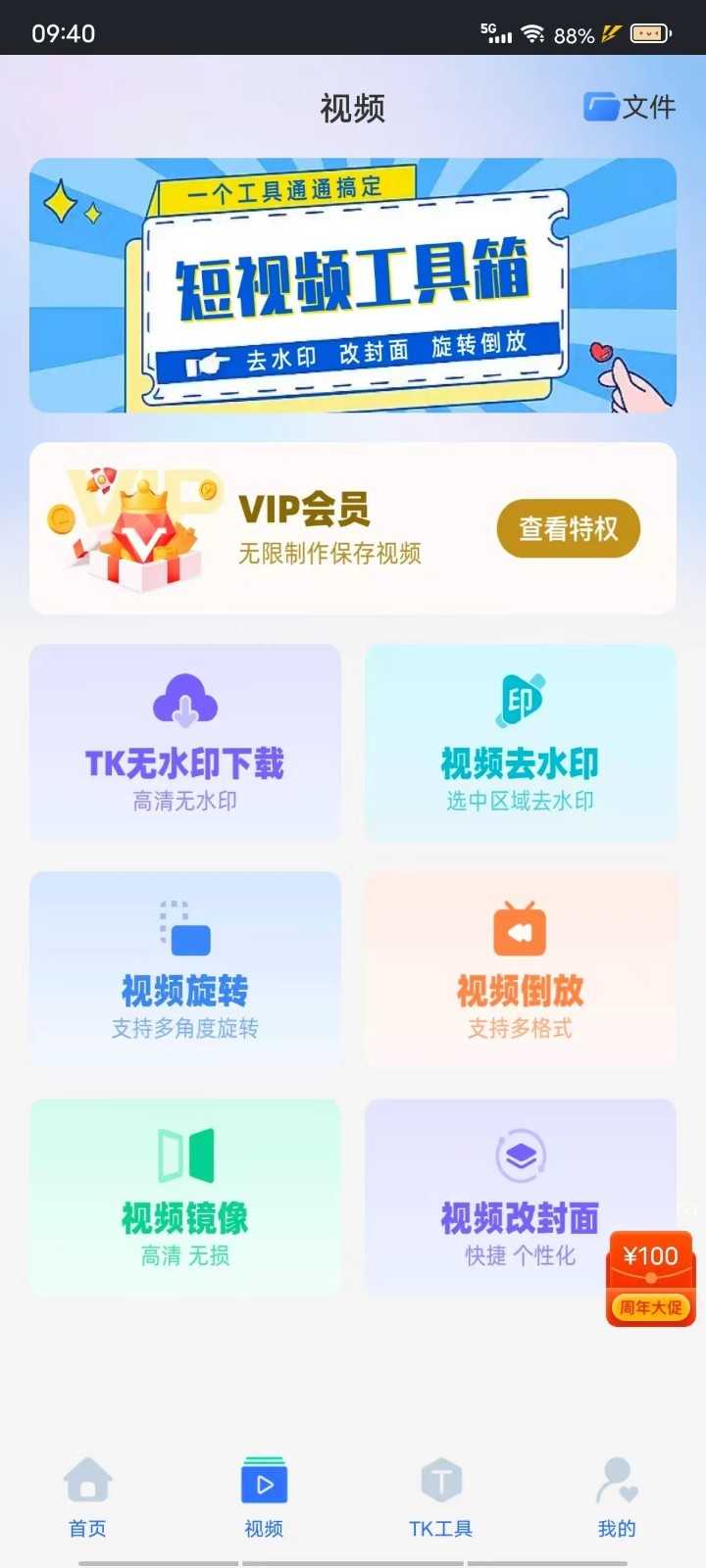Image resolution: width=706 pixels, height=1568 pixels.
Task: Select the 首页 home icon
Action: click(87, 1483)
